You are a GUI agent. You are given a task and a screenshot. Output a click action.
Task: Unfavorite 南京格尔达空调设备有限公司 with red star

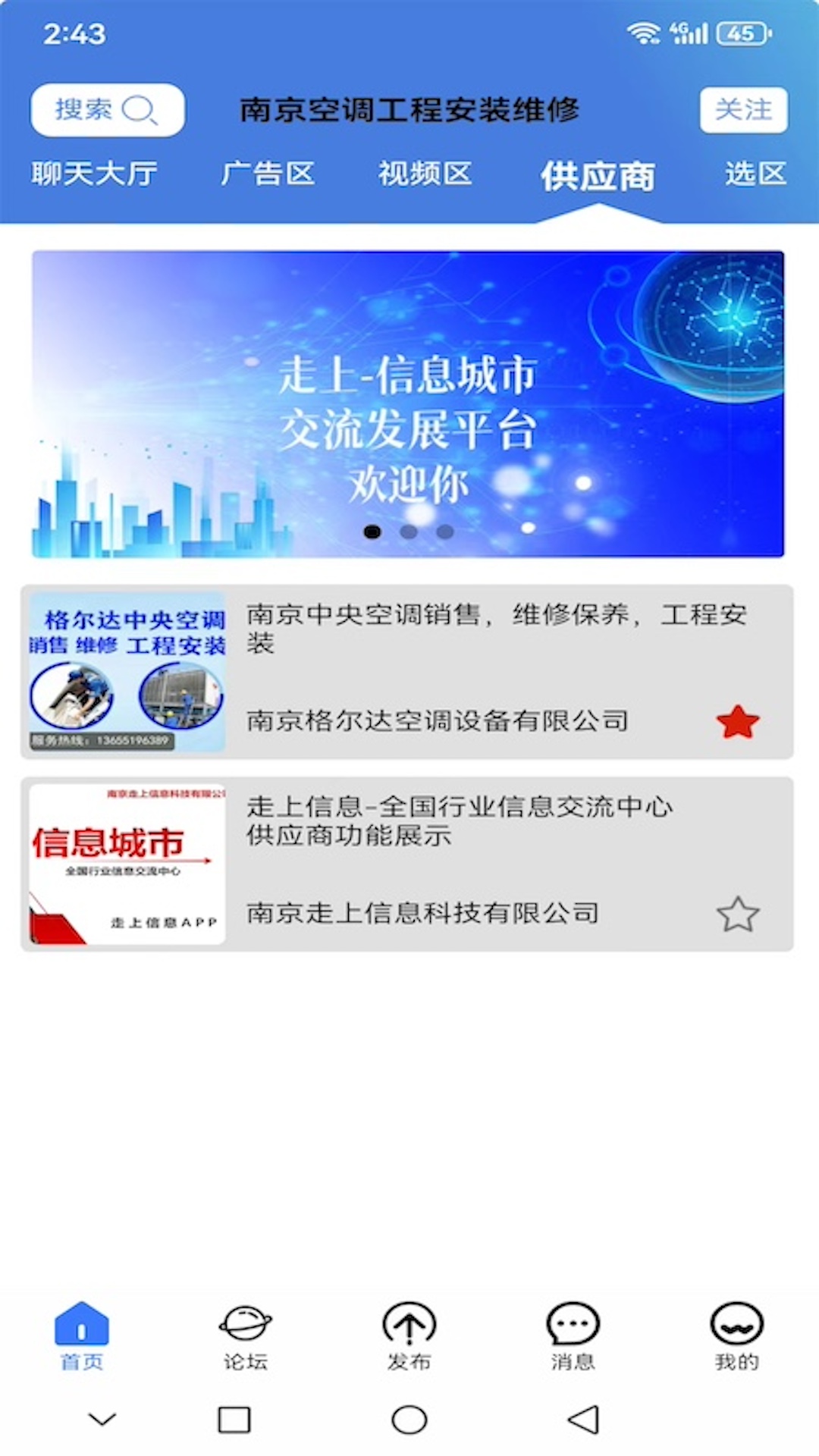point(737,722)
